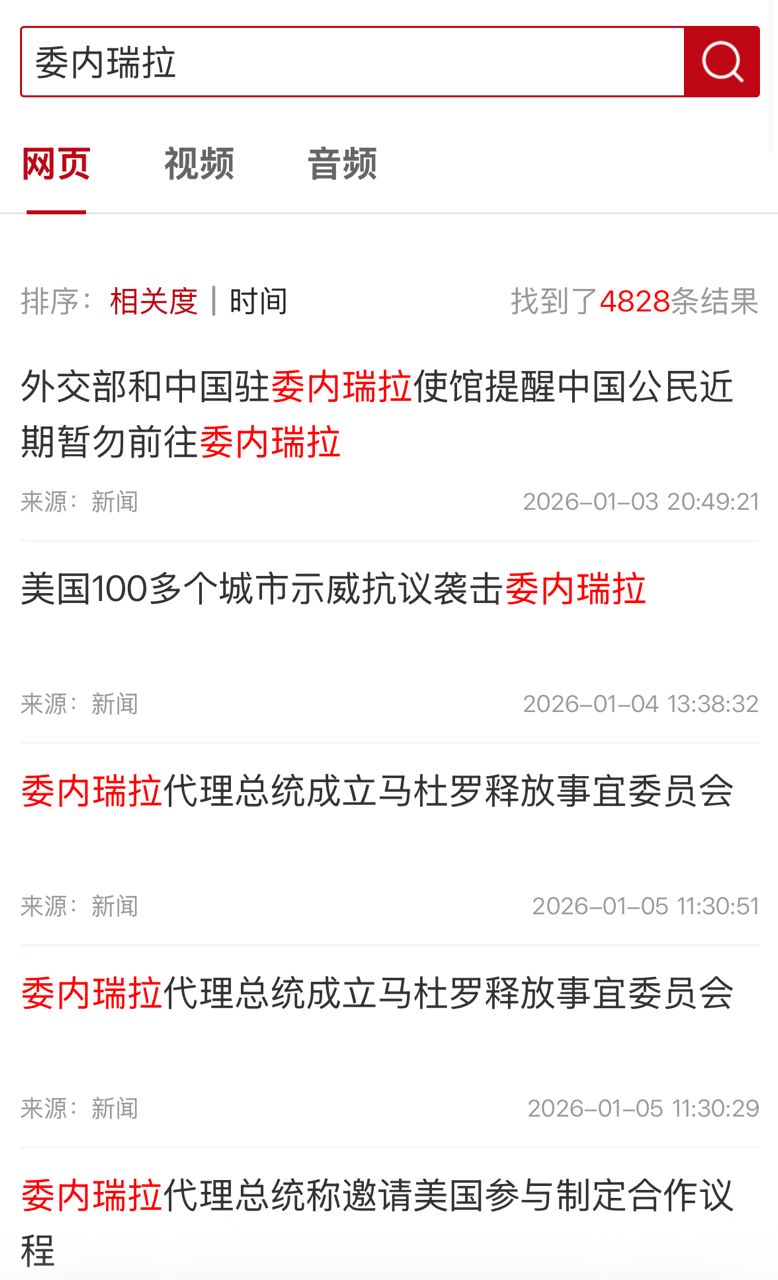
Task: Switch to the 视频 tab
Action: click(x=199, y=163)
